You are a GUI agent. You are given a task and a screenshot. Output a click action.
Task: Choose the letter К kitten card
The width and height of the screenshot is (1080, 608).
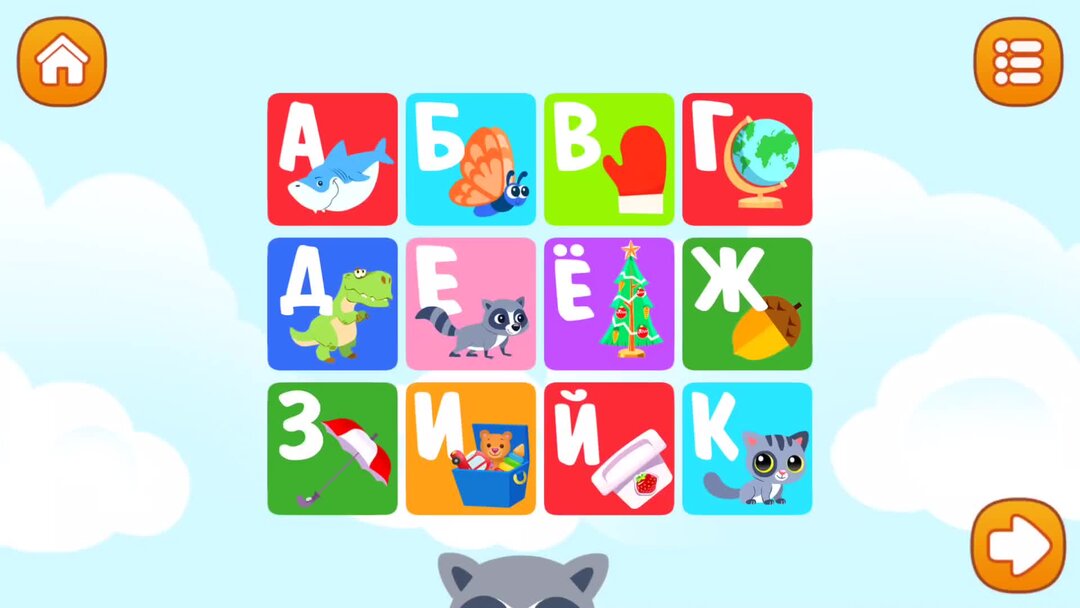click(x=747, y=449)
